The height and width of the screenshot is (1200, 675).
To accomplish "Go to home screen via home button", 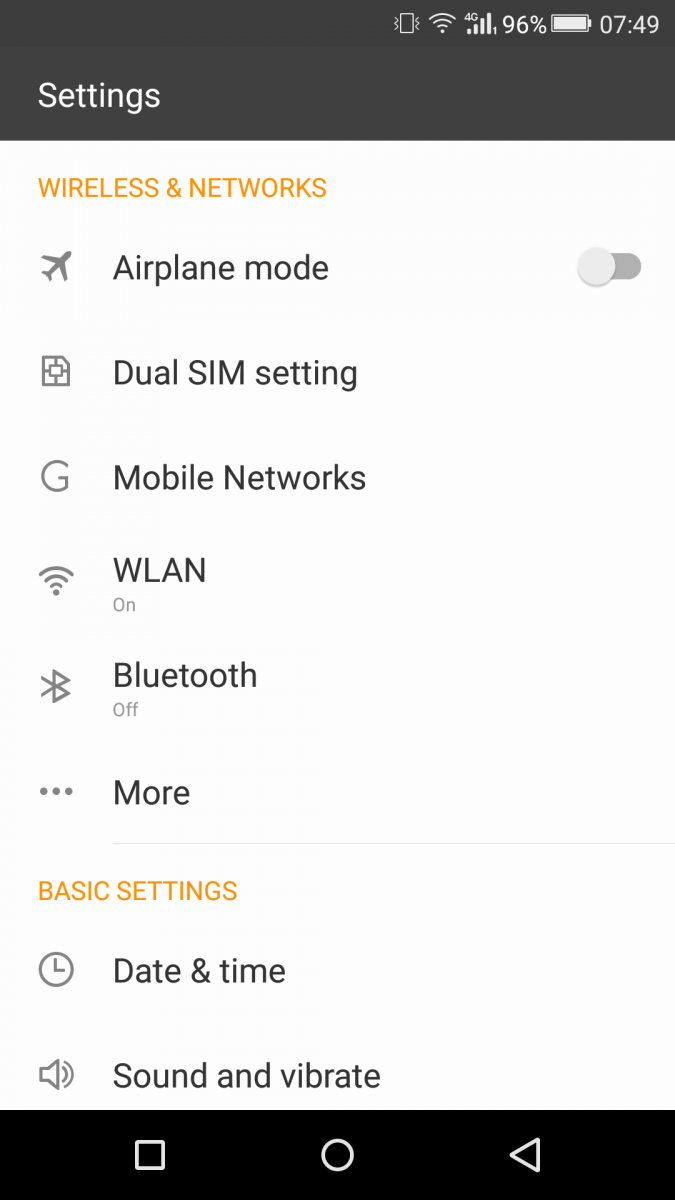I will pos(337,1155).
